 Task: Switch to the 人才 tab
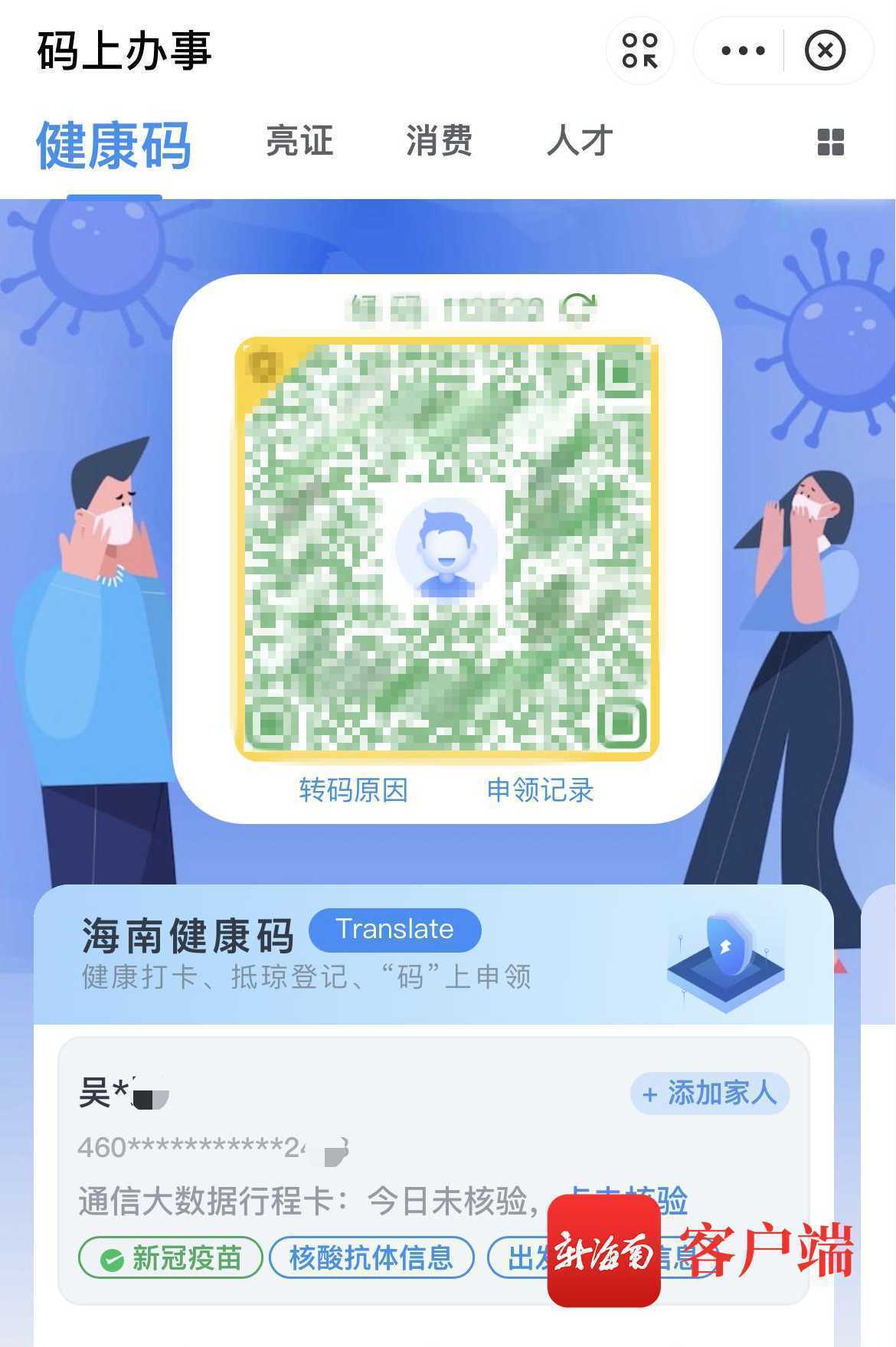click(580, 141)
